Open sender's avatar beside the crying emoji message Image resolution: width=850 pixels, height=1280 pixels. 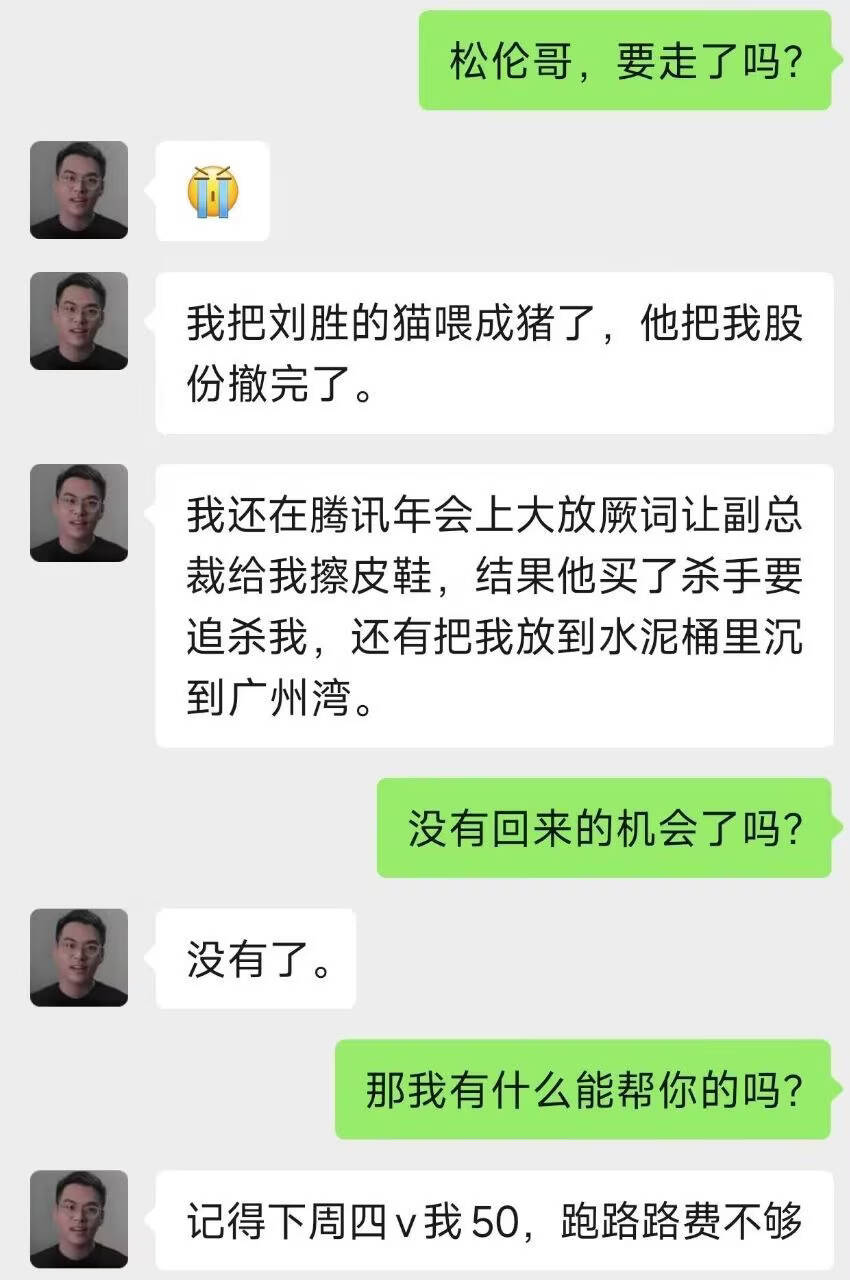click(x=79, y=190)
